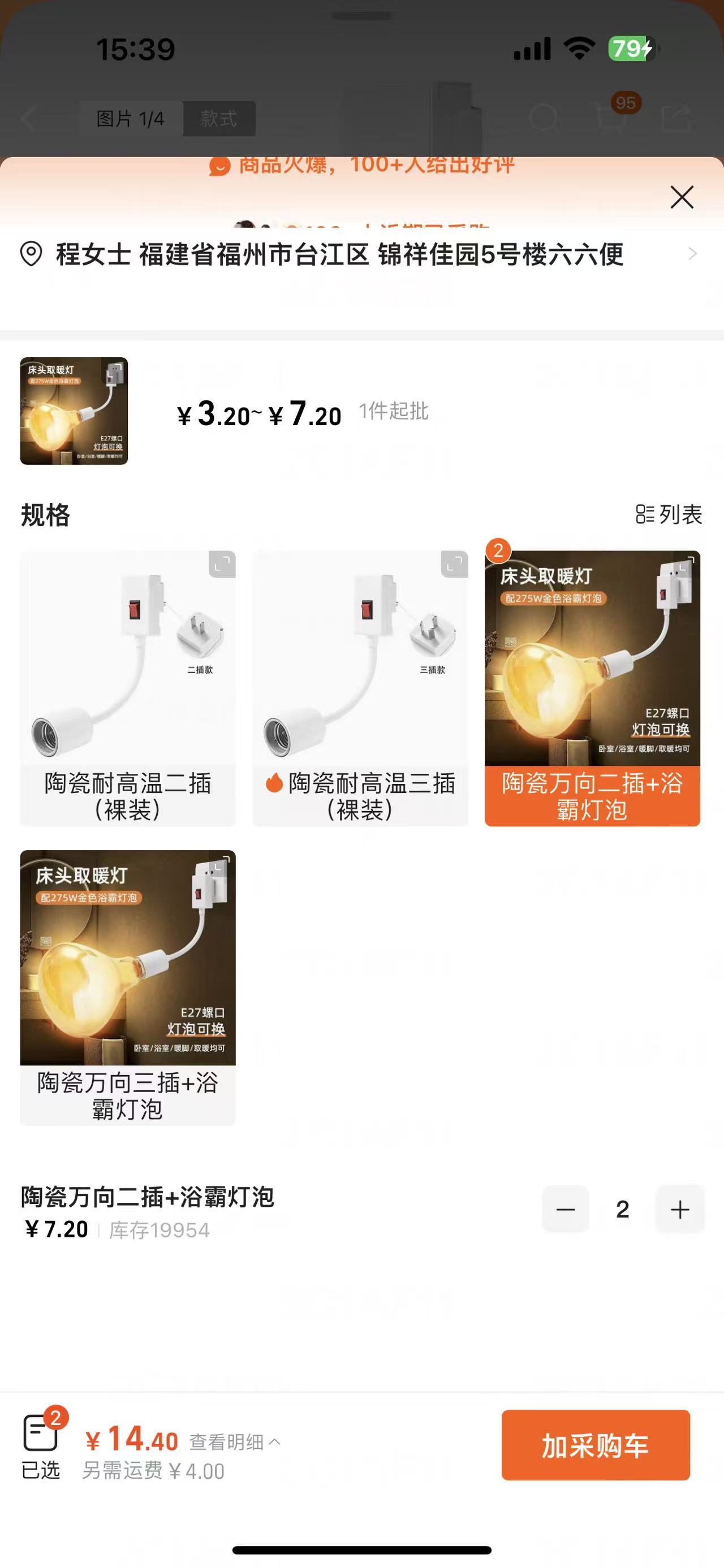Screen dimensions: 724x1568
Task: Select the 陶瓷万向三插+浴霸灯泡 option
Action: 128,987
